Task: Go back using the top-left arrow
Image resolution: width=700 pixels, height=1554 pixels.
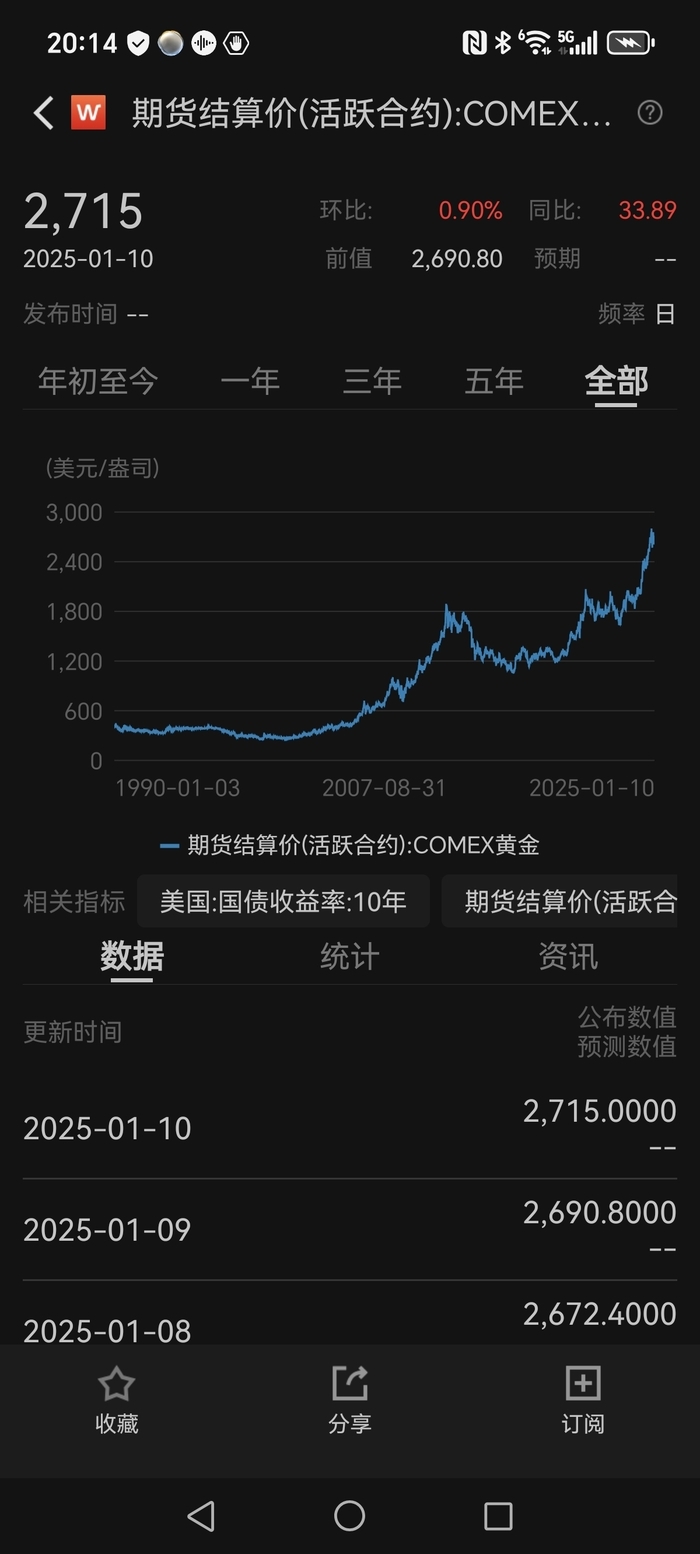Action: pos(43,113)
